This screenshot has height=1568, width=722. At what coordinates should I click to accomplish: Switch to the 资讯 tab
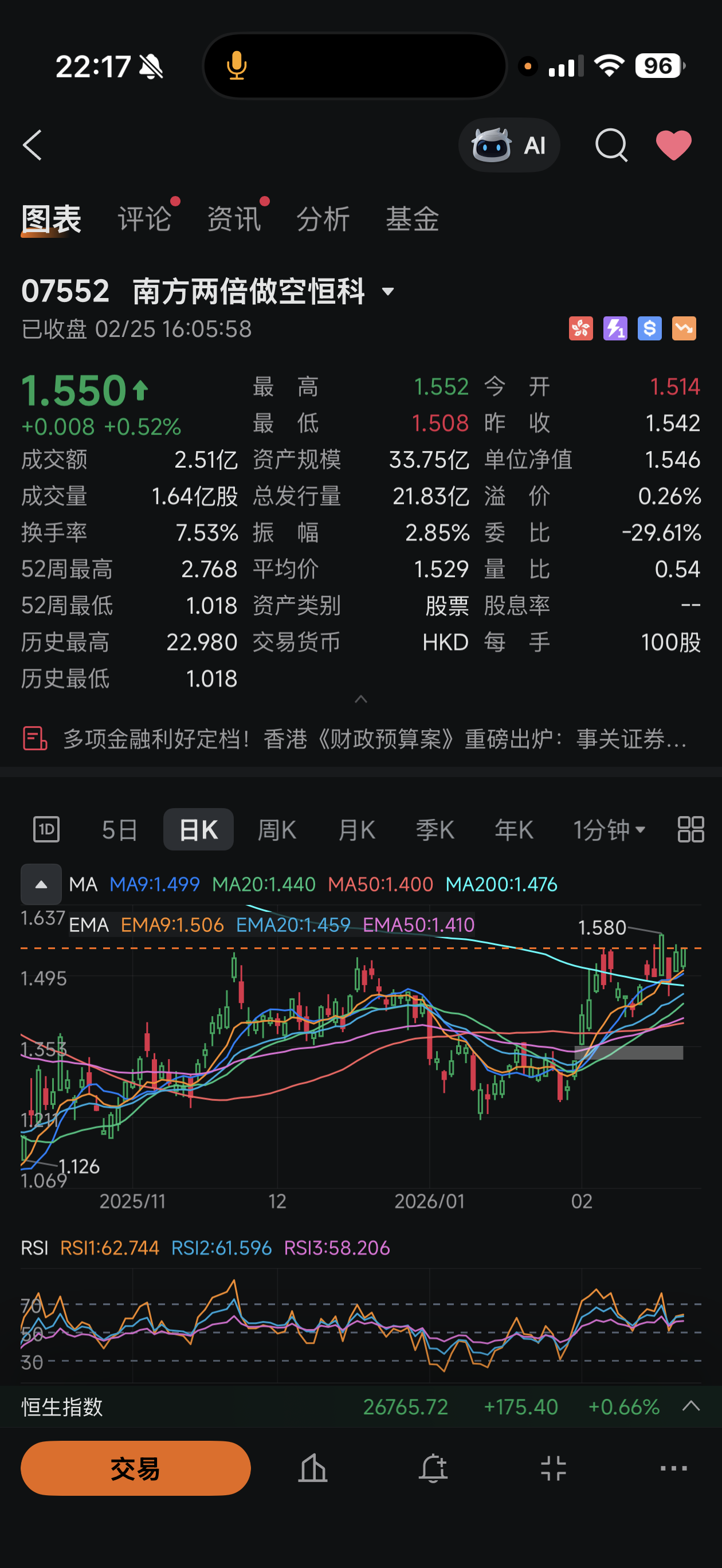[234, 218]
